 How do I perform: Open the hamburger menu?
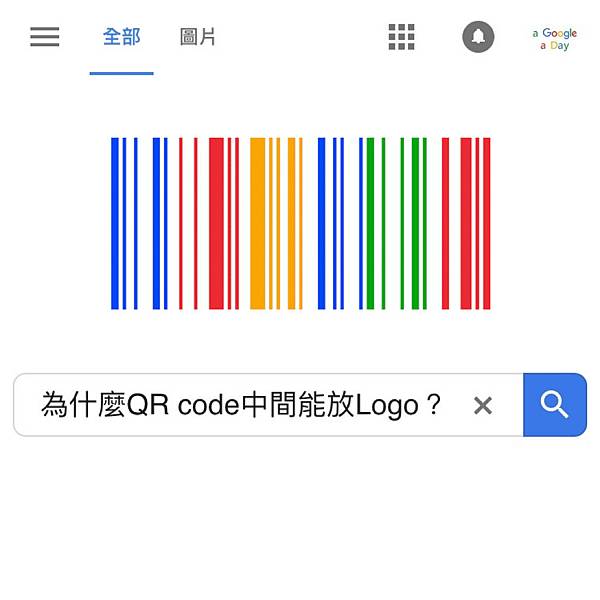tap(44, 37)
